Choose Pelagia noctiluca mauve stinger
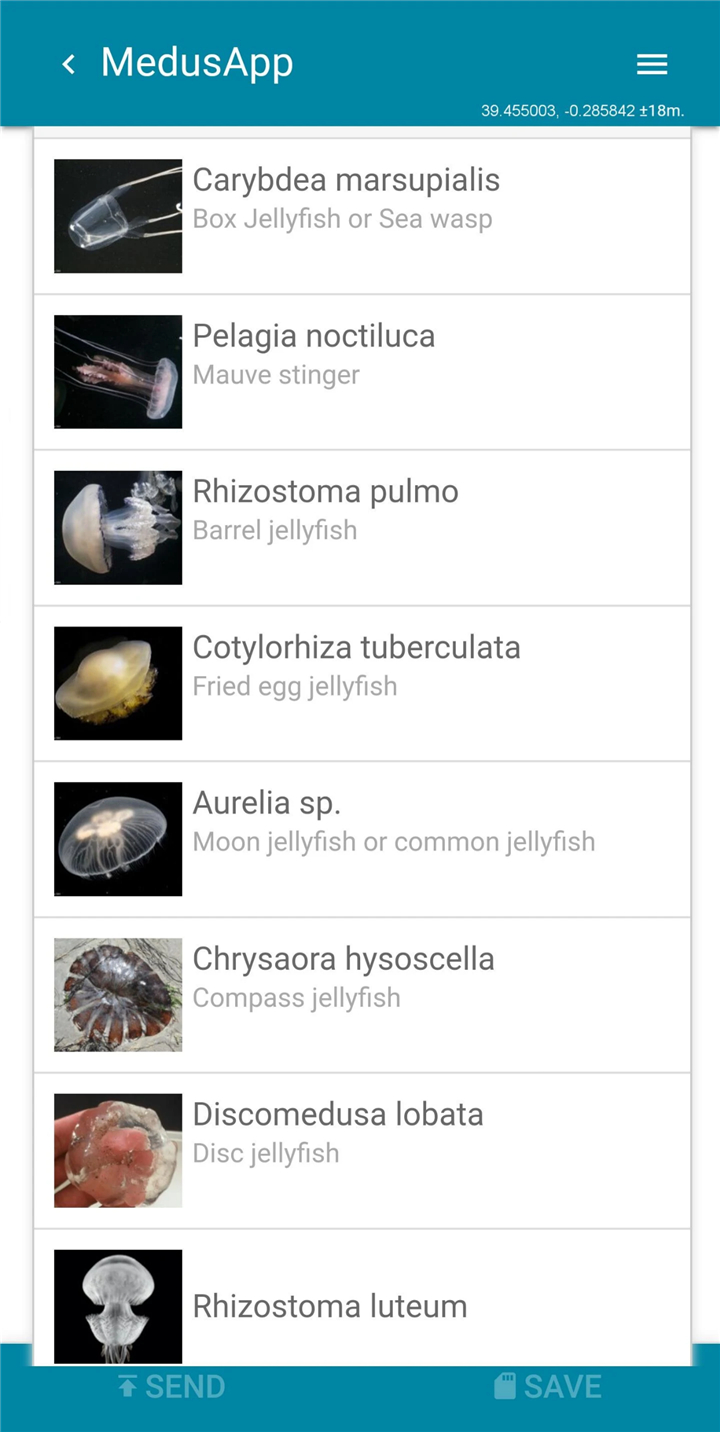The image size is (720, 1432). coord(362,372)
